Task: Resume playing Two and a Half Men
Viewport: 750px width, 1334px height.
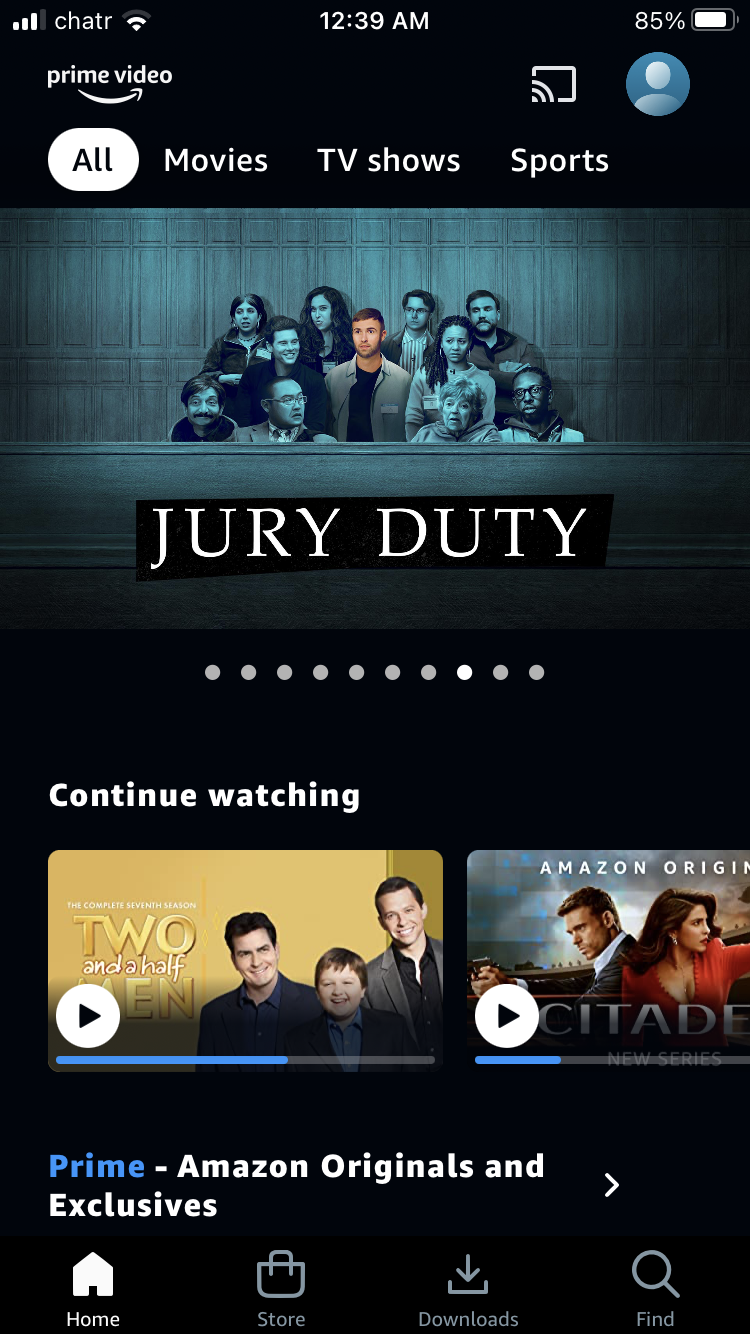Action: click(88, 1016)
